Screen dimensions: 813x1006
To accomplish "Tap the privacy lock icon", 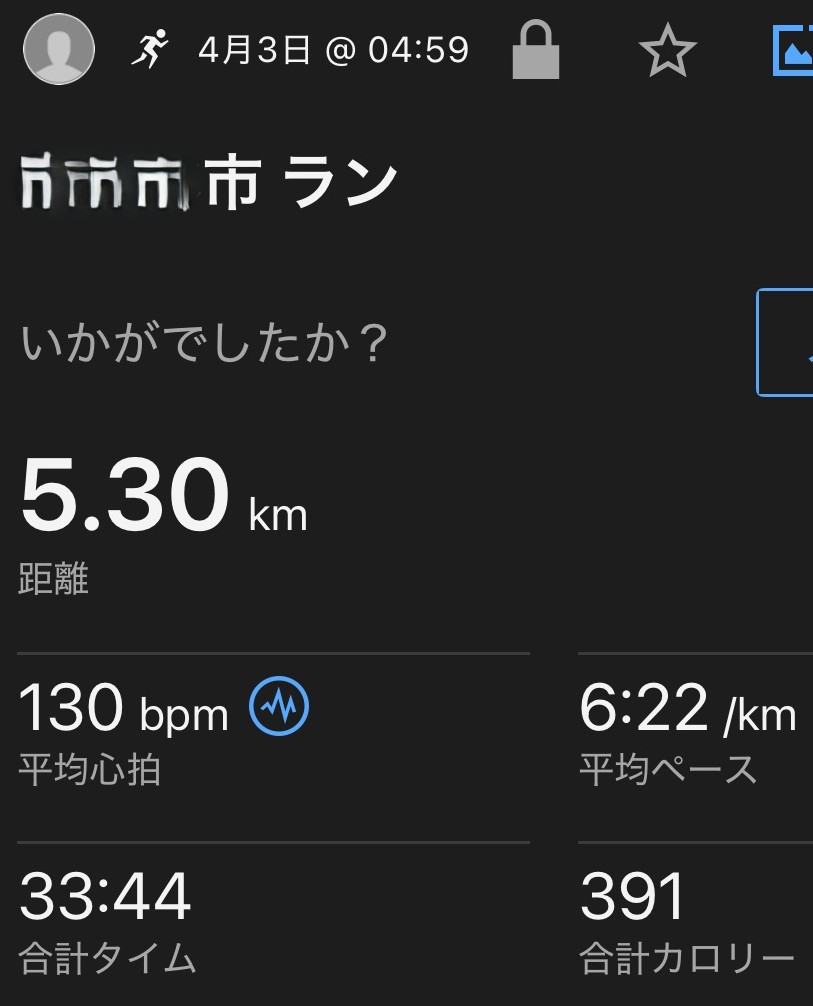I will 535,51.
